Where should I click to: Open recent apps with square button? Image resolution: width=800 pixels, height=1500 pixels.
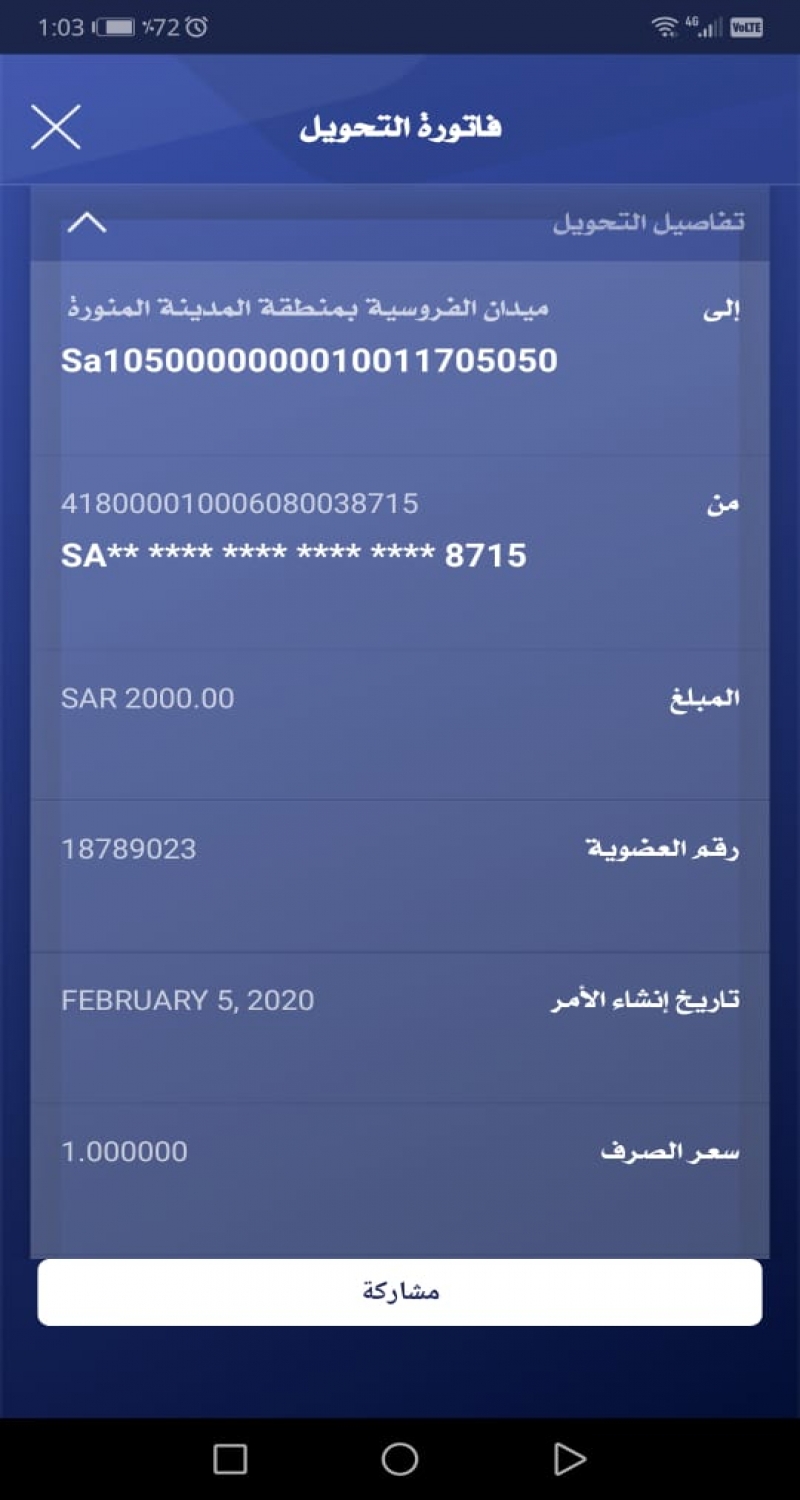230,1459
